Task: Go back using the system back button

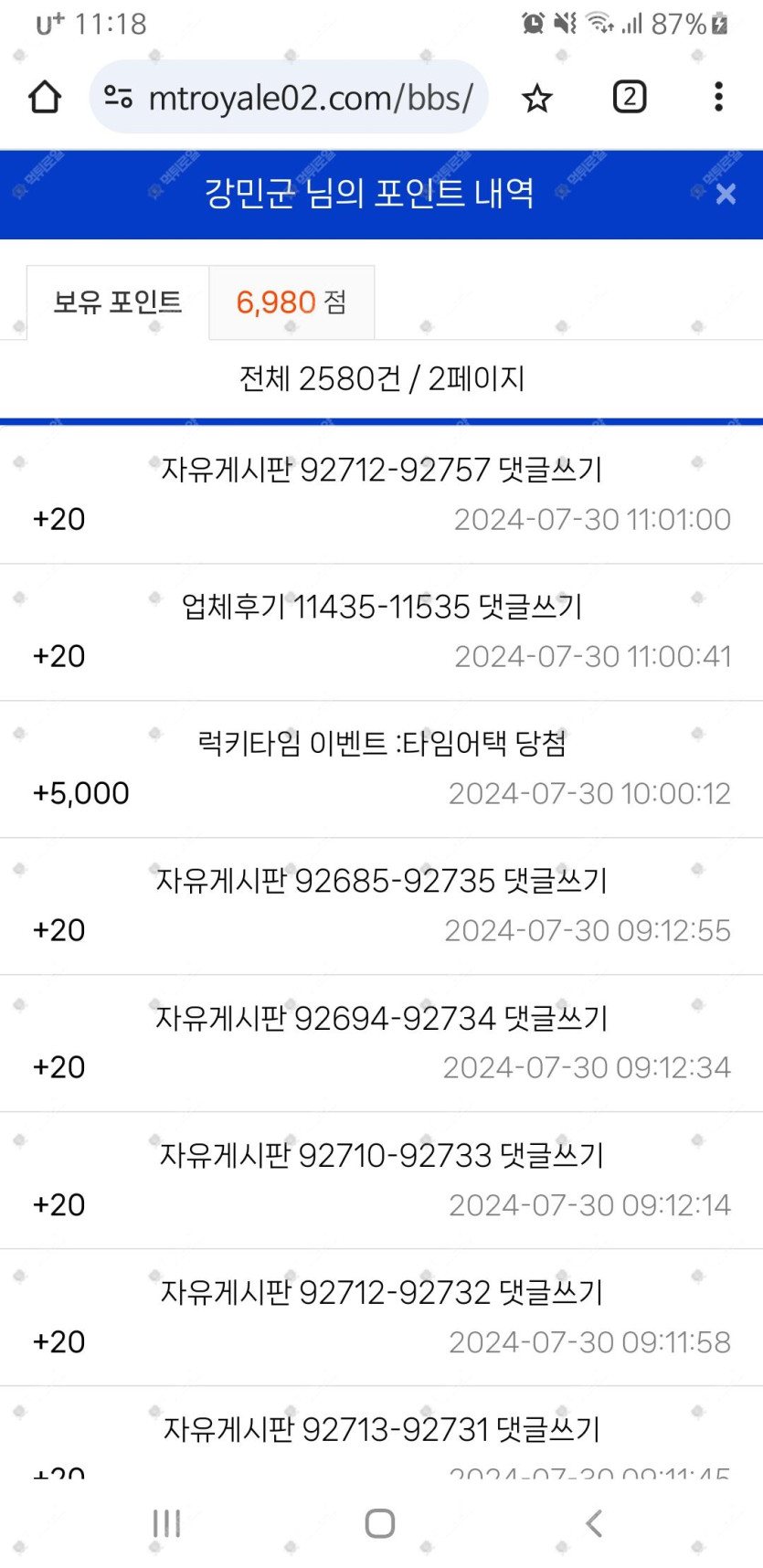Action: click(x=594, y=1523)
